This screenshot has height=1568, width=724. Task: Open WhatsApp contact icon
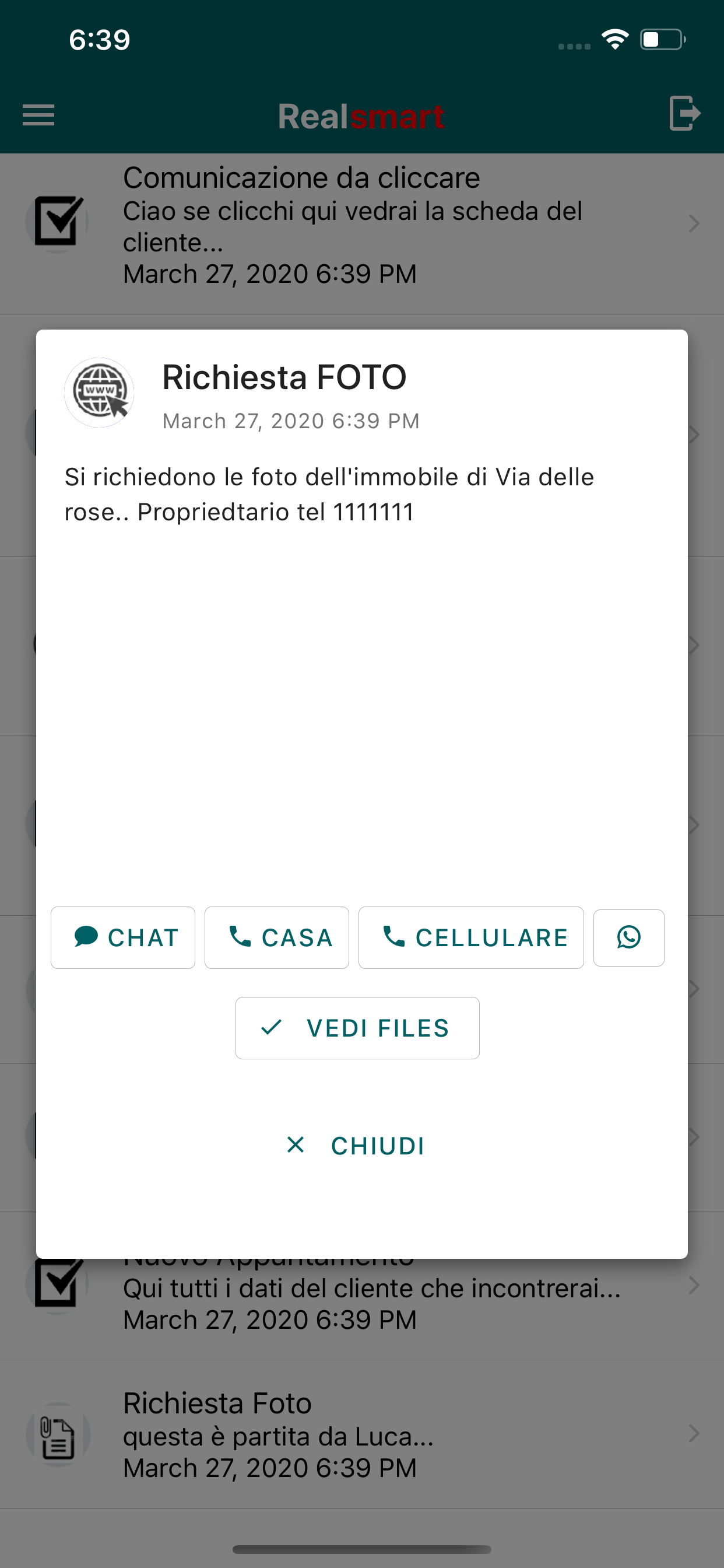[x=628, y=937]
